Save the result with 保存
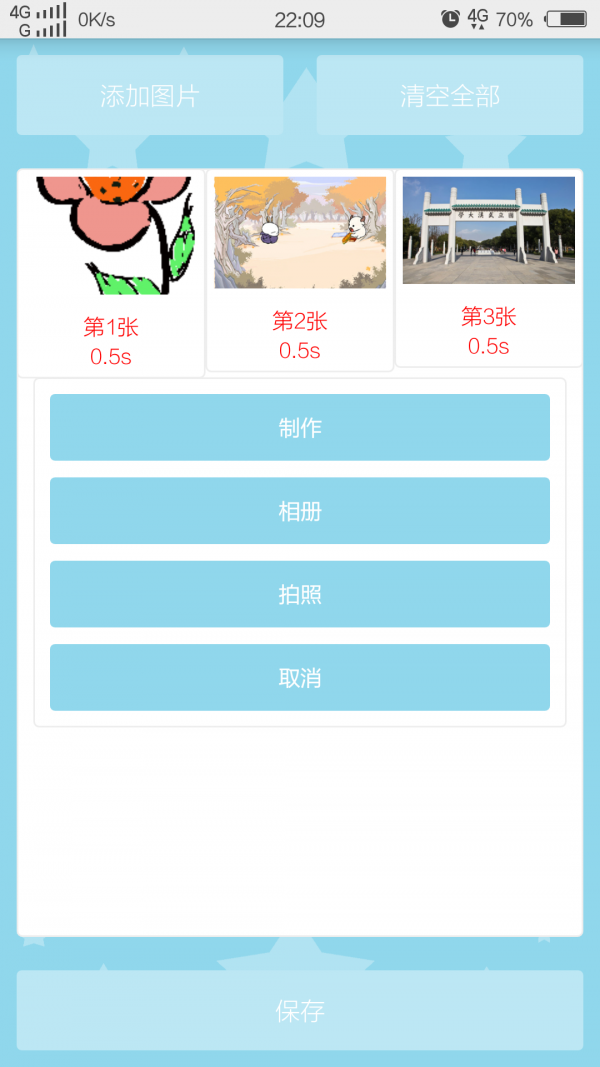The height and width of the screenshot is (1067, 600). tap(300, 1010)
